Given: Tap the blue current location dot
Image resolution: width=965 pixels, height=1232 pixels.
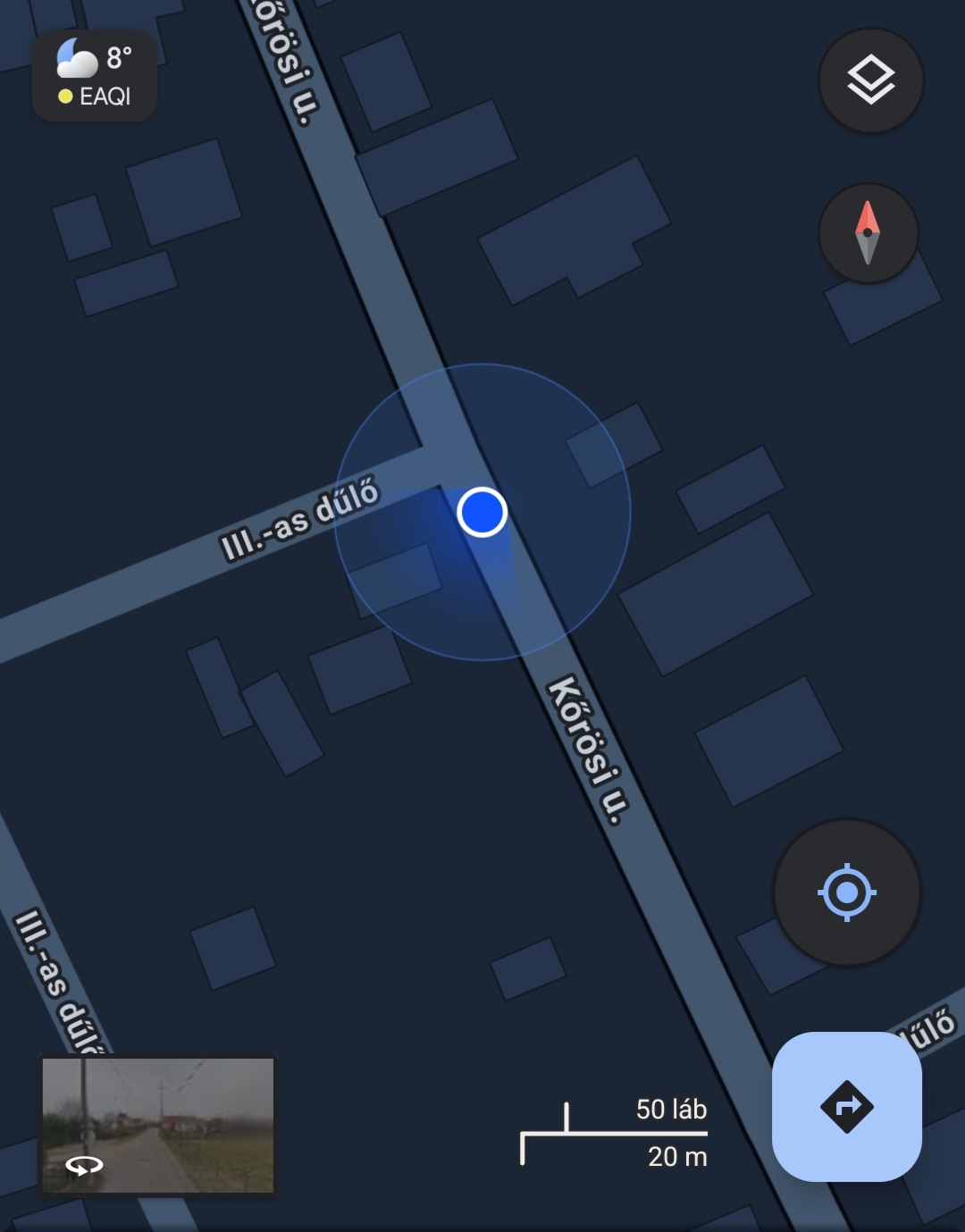Looking at the screenshot, I should click(482, 512).
